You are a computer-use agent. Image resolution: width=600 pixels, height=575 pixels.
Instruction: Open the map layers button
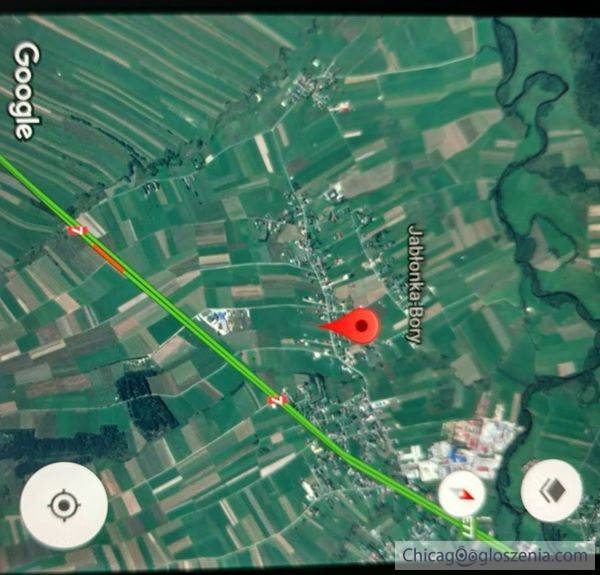click(551, 491)
